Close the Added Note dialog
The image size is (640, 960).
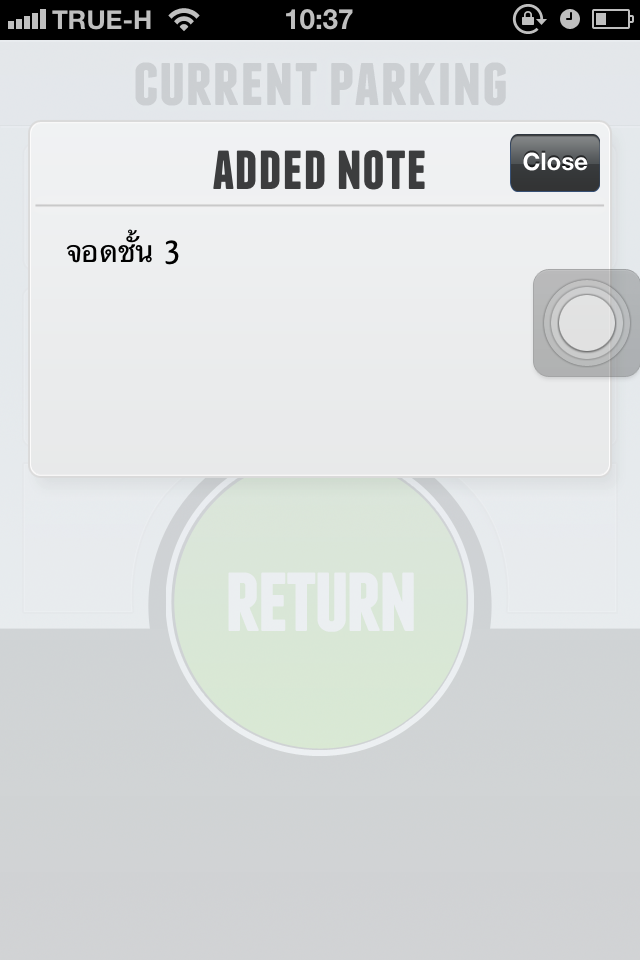[x=555, y=163]
